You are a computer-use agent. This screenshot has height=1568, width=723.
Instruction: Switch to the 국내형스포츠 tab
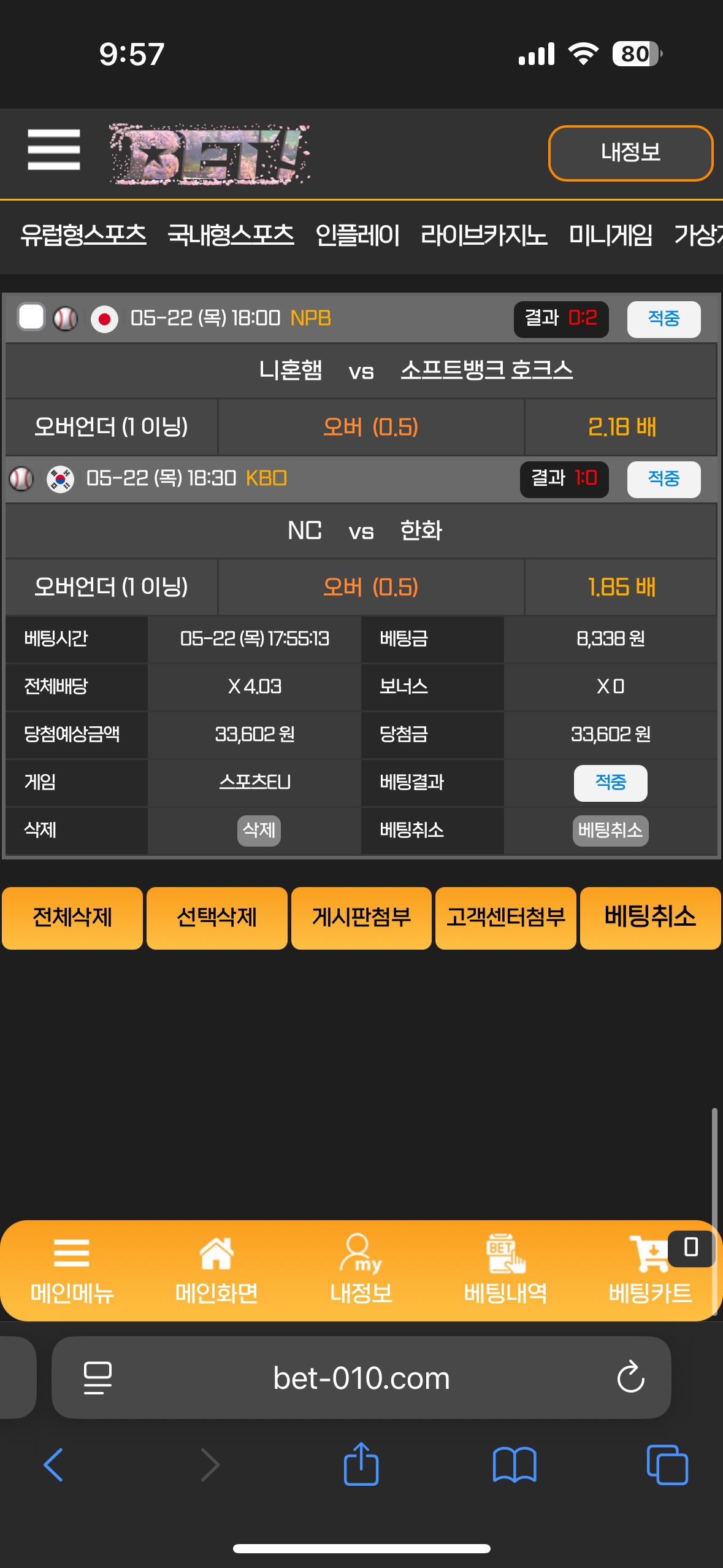(x=231, y=235)
